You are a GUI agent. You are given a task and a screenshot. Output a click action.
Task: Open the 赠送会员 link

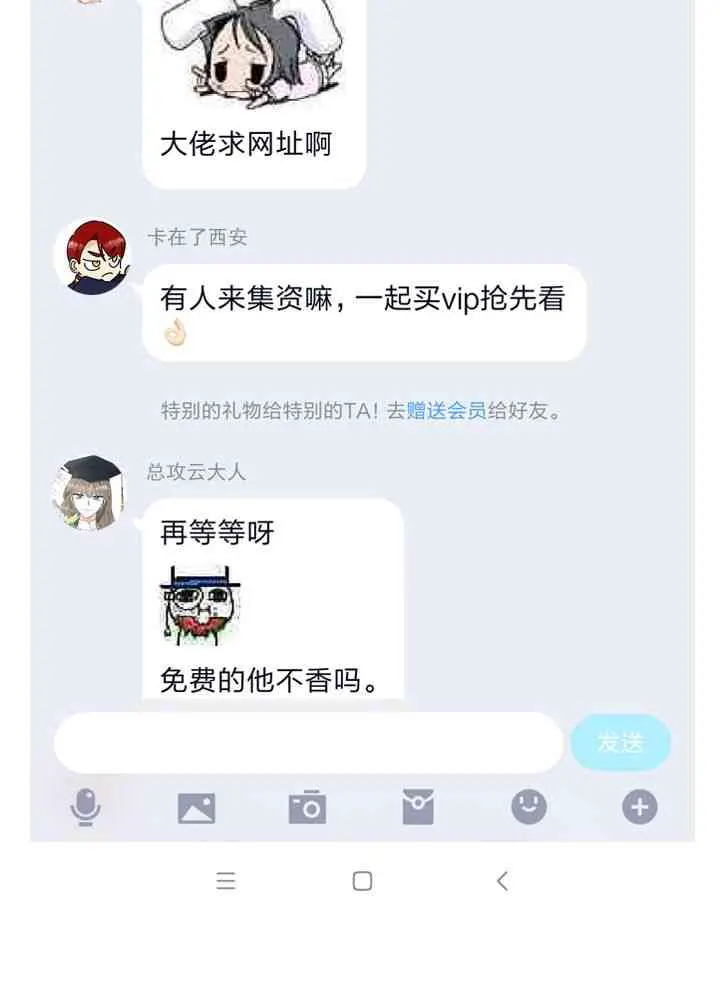446,410
